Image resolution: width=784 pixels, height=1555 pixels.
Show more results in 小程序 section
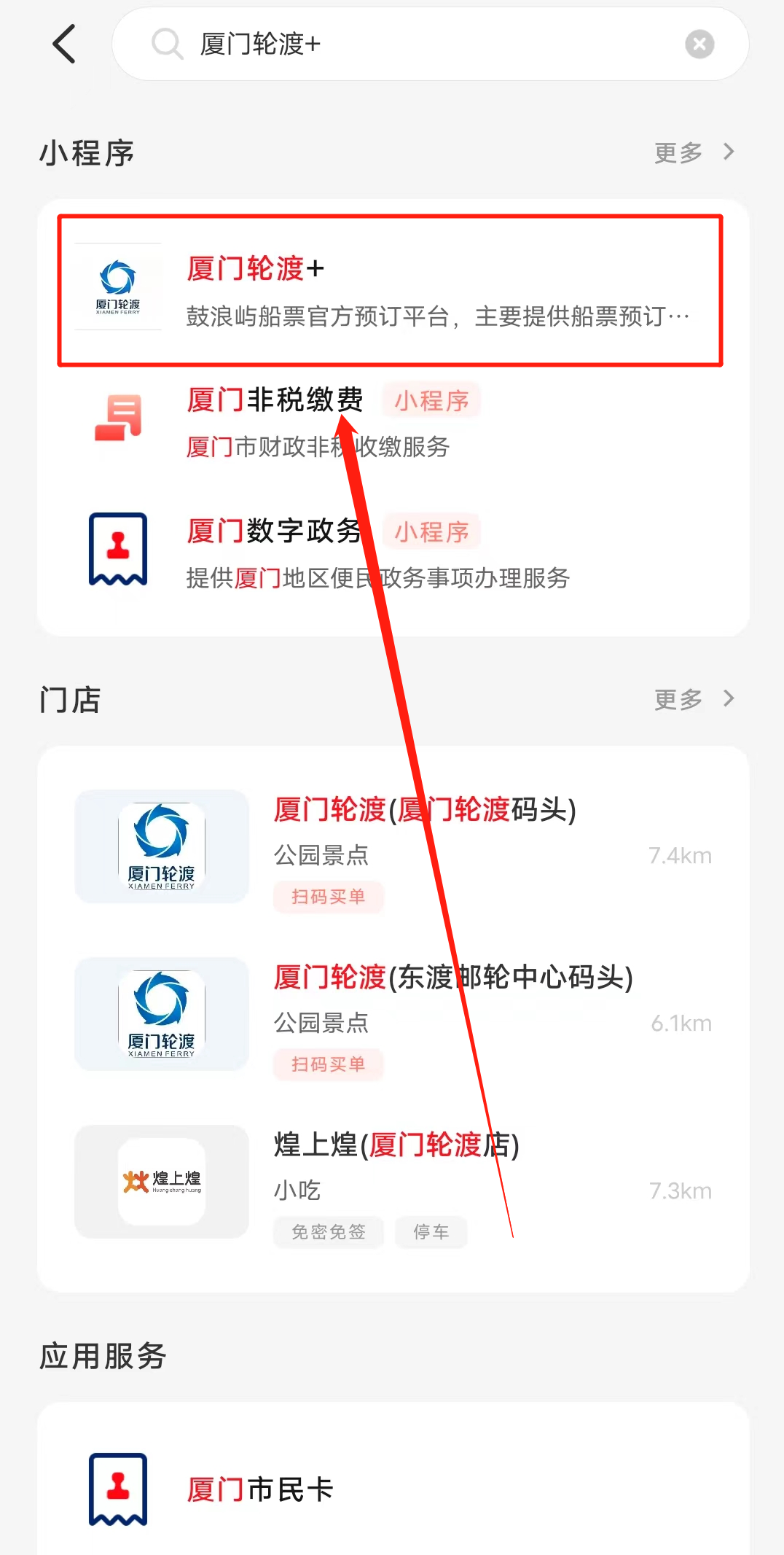(693, 152)
